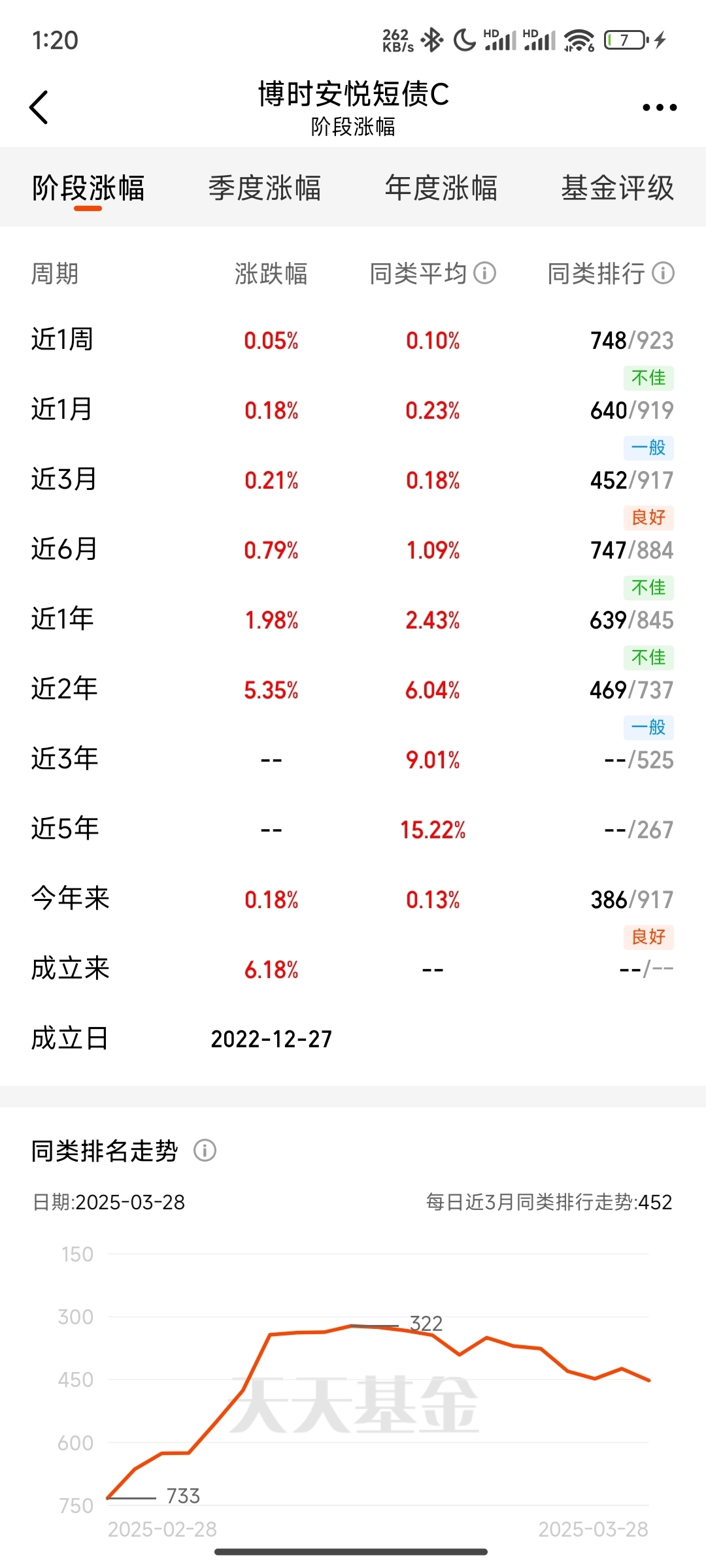Tap the info icon beside 同类排行

point(663,273)
